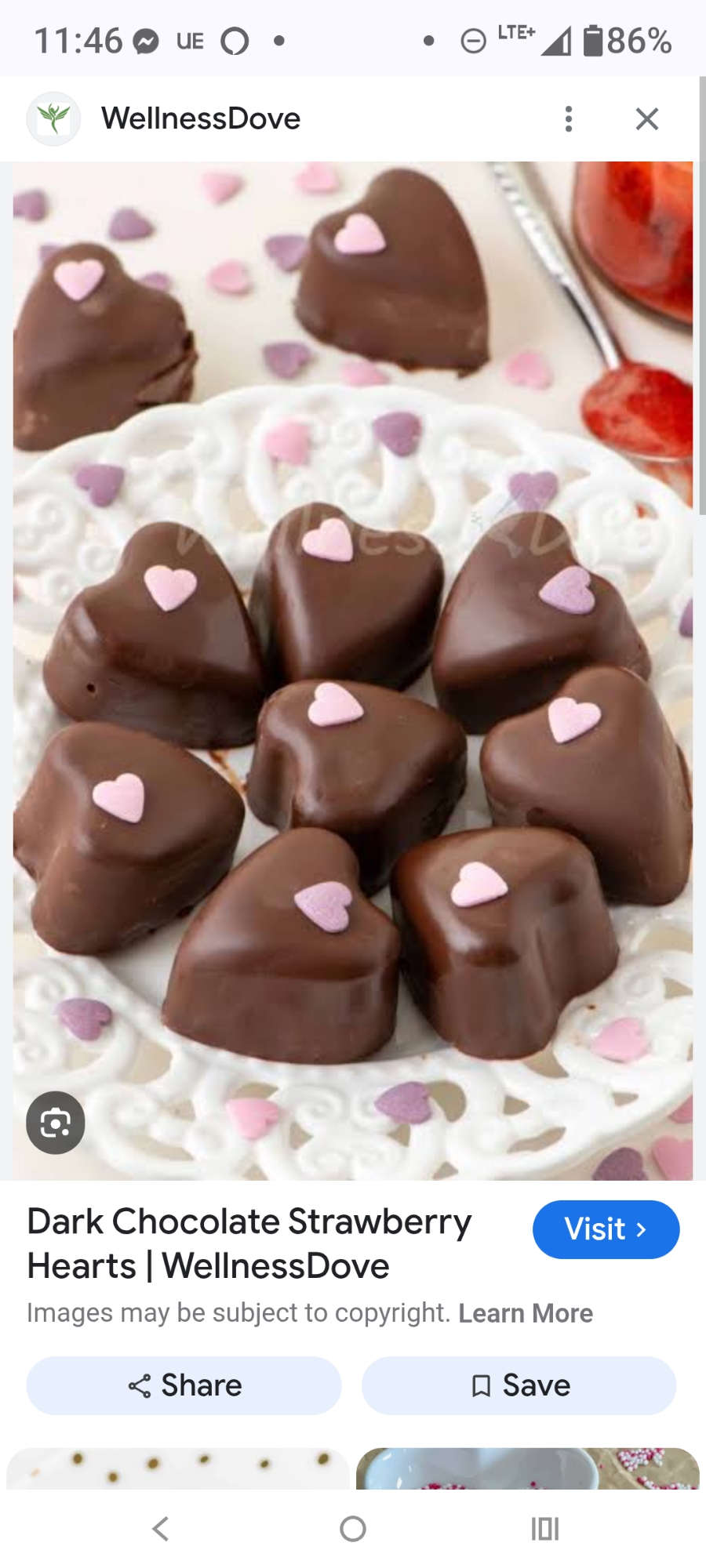The height and width of the screenshot is (1568, 706).
Task: Visit the WellnessDove page
Action: 606,1229
